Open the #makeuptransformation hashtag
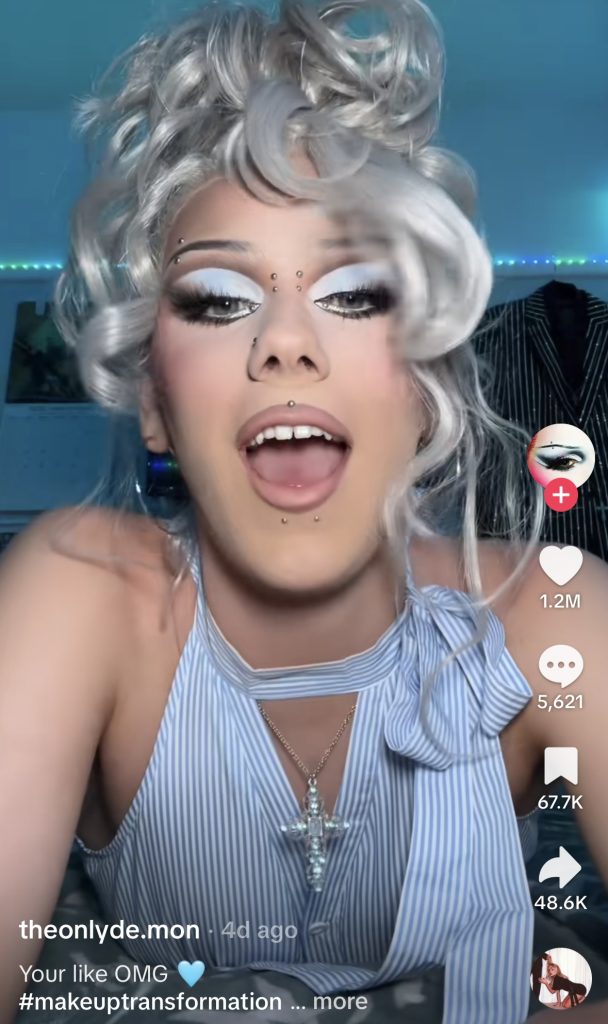 click(x=150, y=1001)
